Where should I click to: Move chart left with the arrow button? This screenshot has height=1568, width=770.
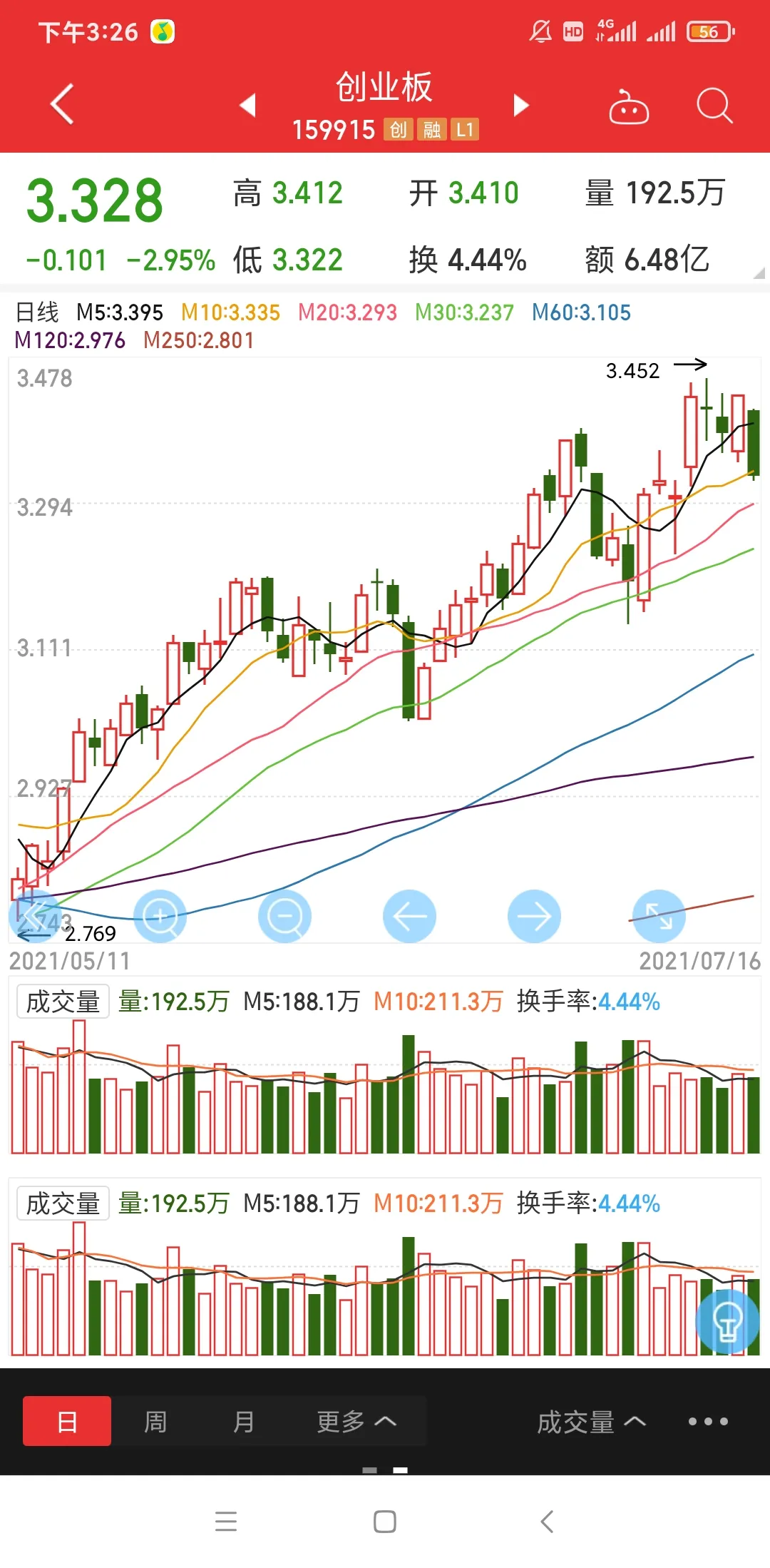(409, 916)
